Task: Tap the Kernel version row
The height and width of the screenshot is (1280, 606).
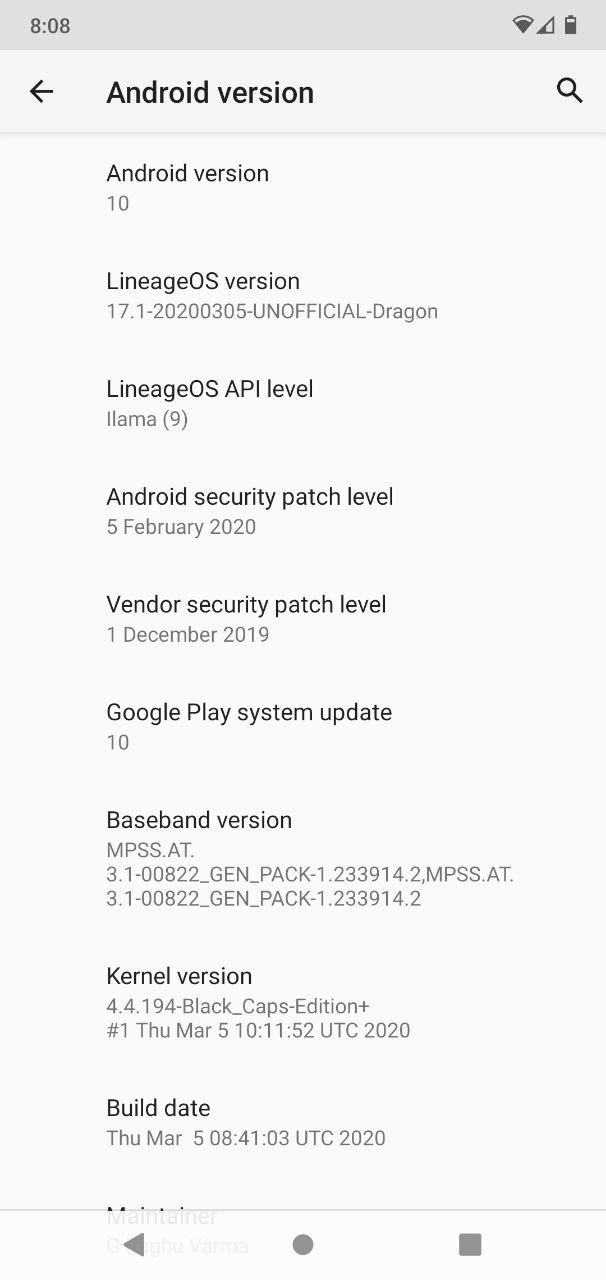Action: 303,1002
